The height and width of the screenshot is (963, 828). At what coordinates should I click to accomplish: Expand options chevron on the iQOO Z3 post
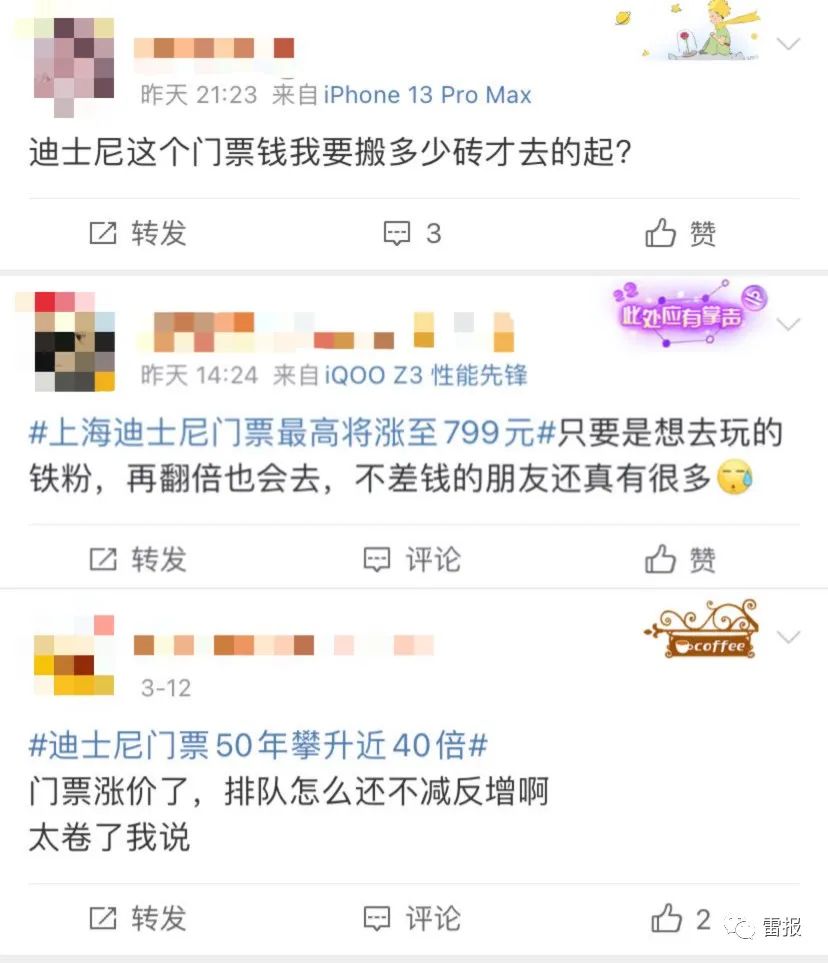[789, 324]
